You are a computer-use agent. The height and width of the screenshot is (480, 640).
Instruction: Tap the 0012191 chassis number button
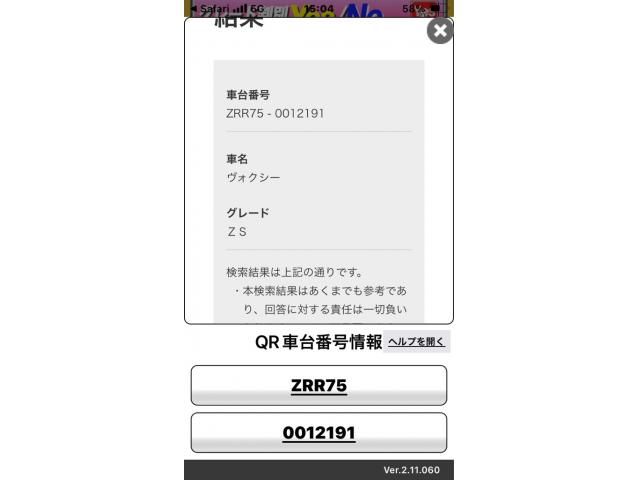tap(318, 433)
